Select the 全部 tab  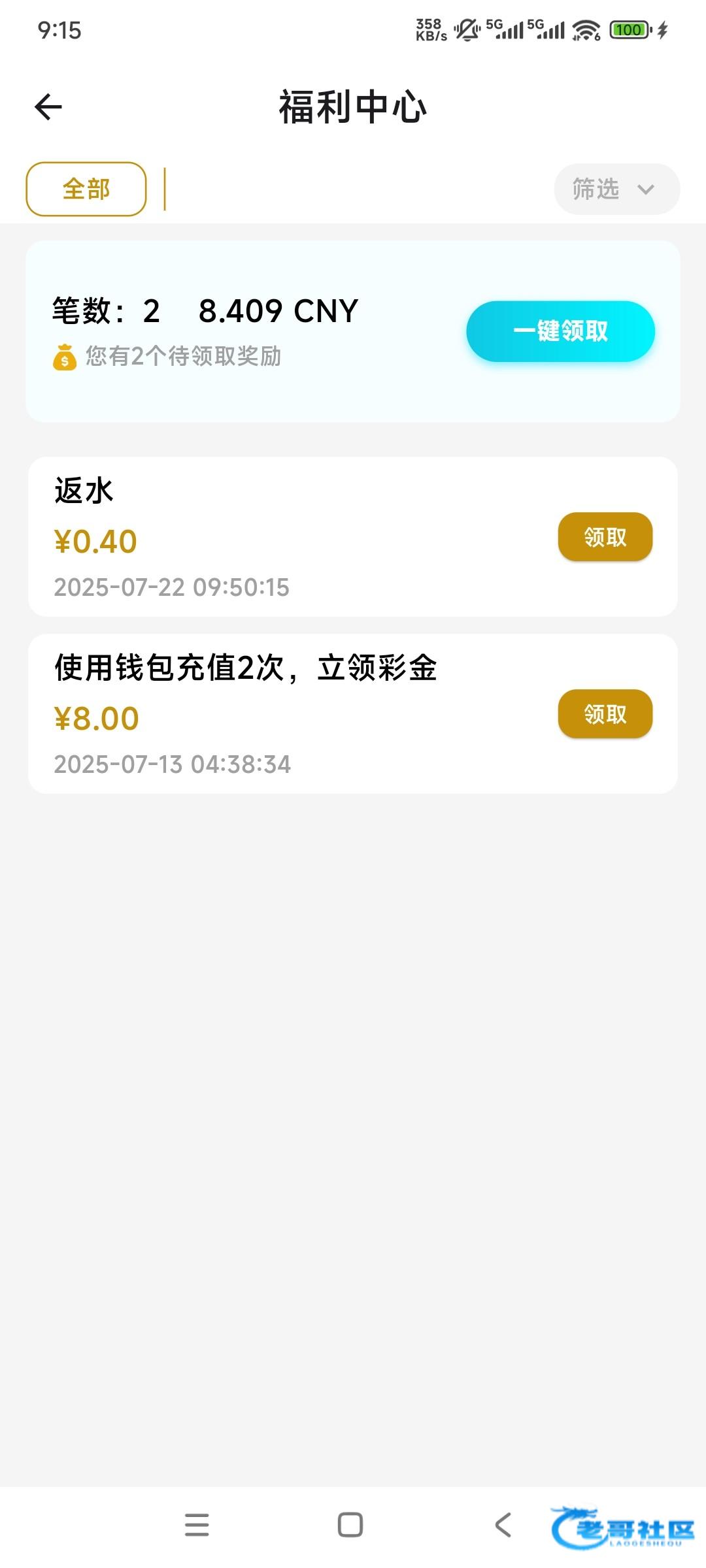[x=86, y=189]
